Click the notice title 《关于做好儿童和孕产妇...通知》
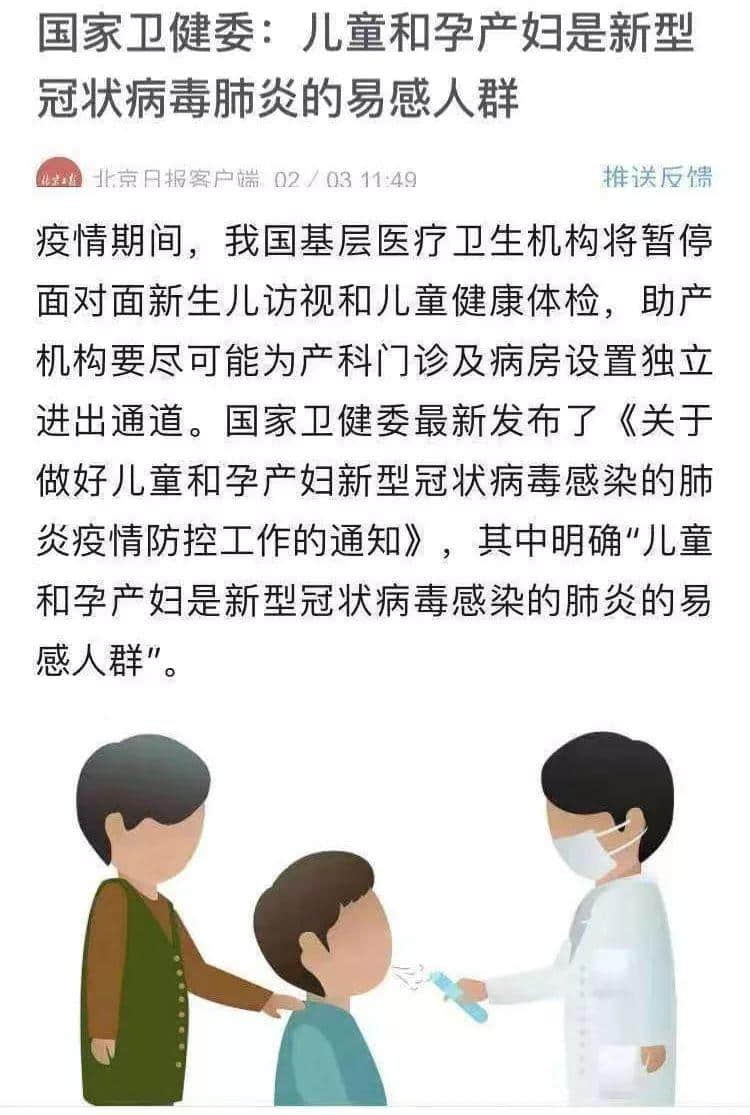This screenshot has width=750, height=1115. coord(370,478)
